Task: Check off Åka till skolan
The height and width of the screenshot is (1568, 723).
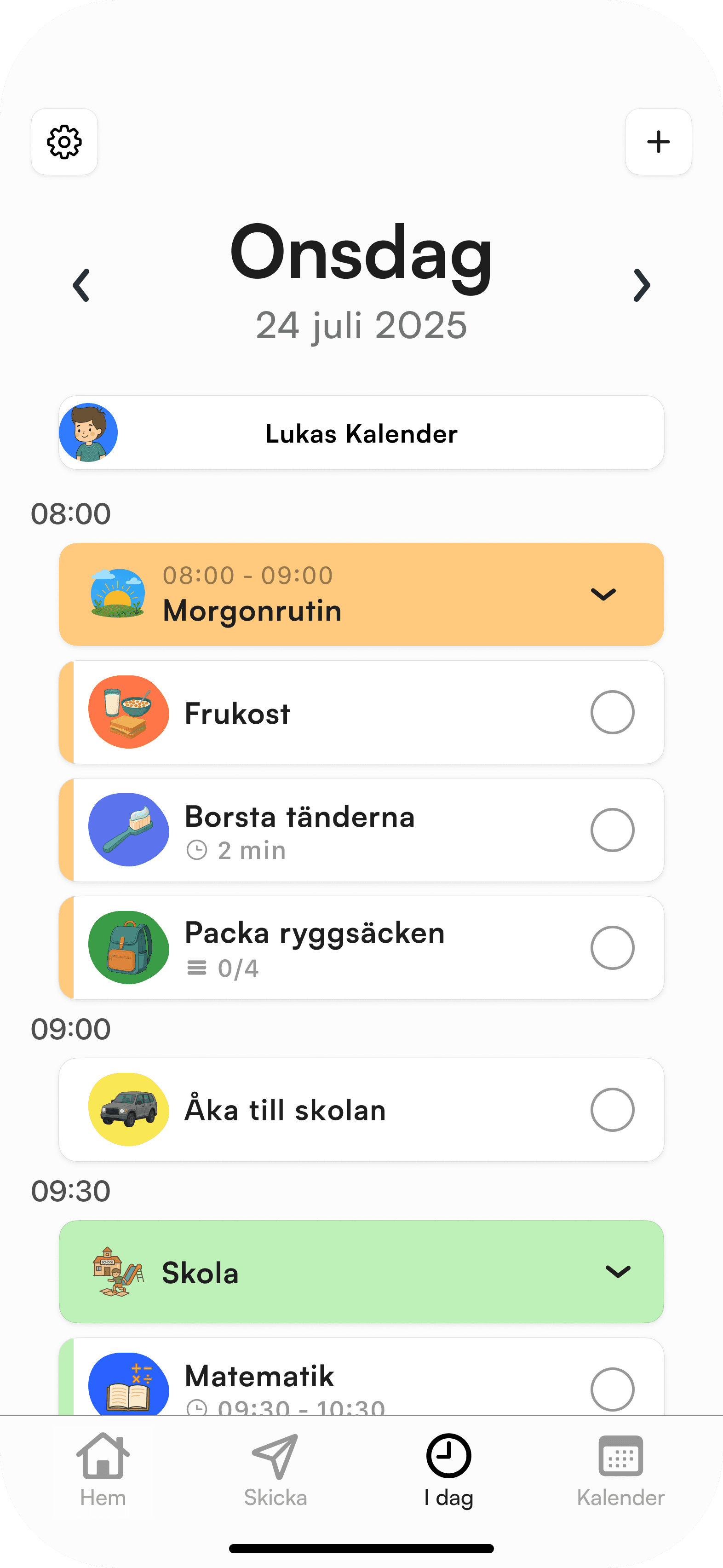Action: pyautogui.click(x=612, y=1110)
